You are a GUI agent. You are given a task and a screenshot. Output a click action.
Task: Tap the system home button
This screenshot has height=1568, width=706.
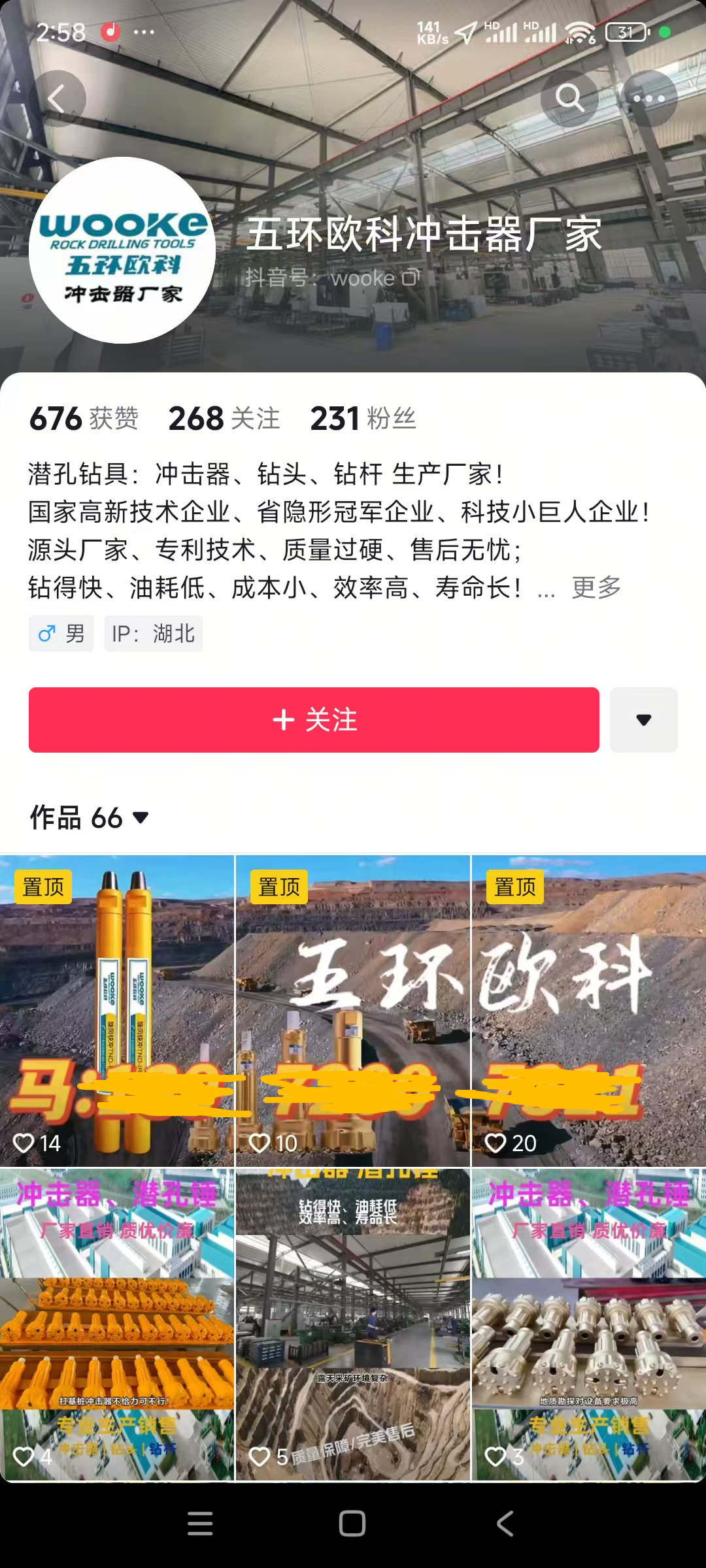tap(352, 1524)
